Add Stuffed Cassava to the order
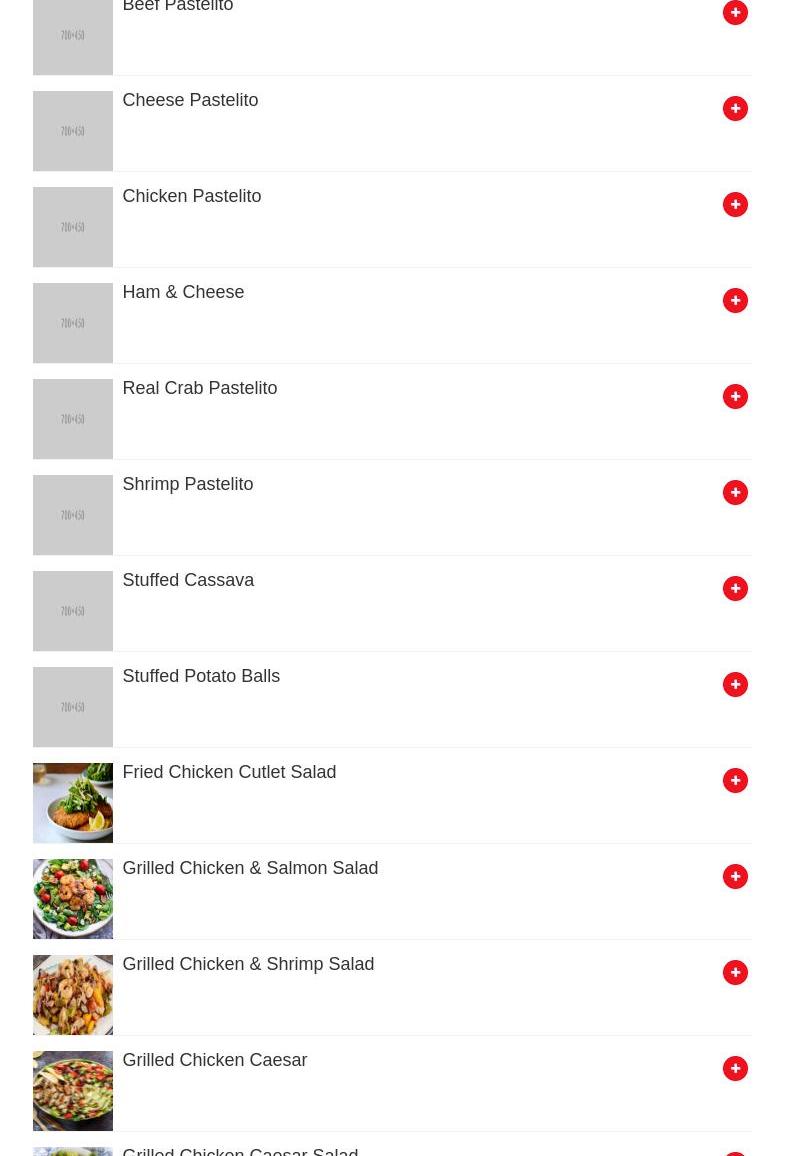The height and width of the screenshot is (1156, 785). coord(735,588)
